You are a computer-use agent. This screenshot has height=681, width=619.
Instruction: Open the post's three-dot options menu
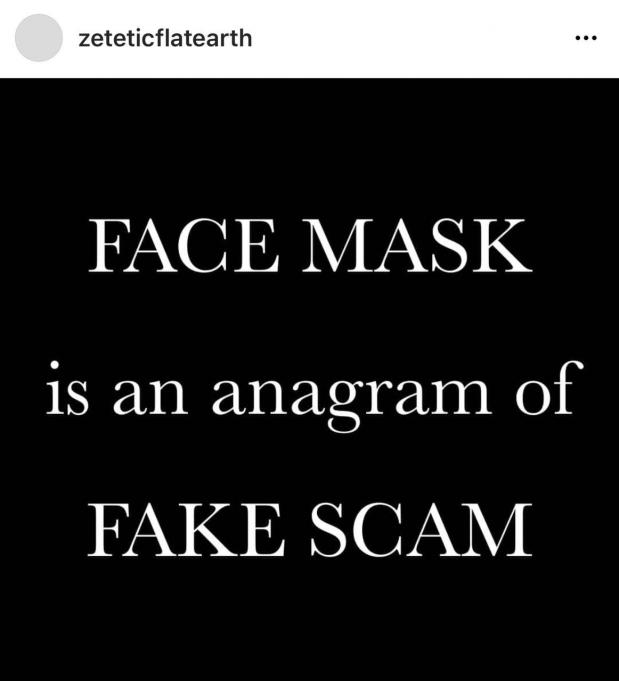click(x=586, y=39)
